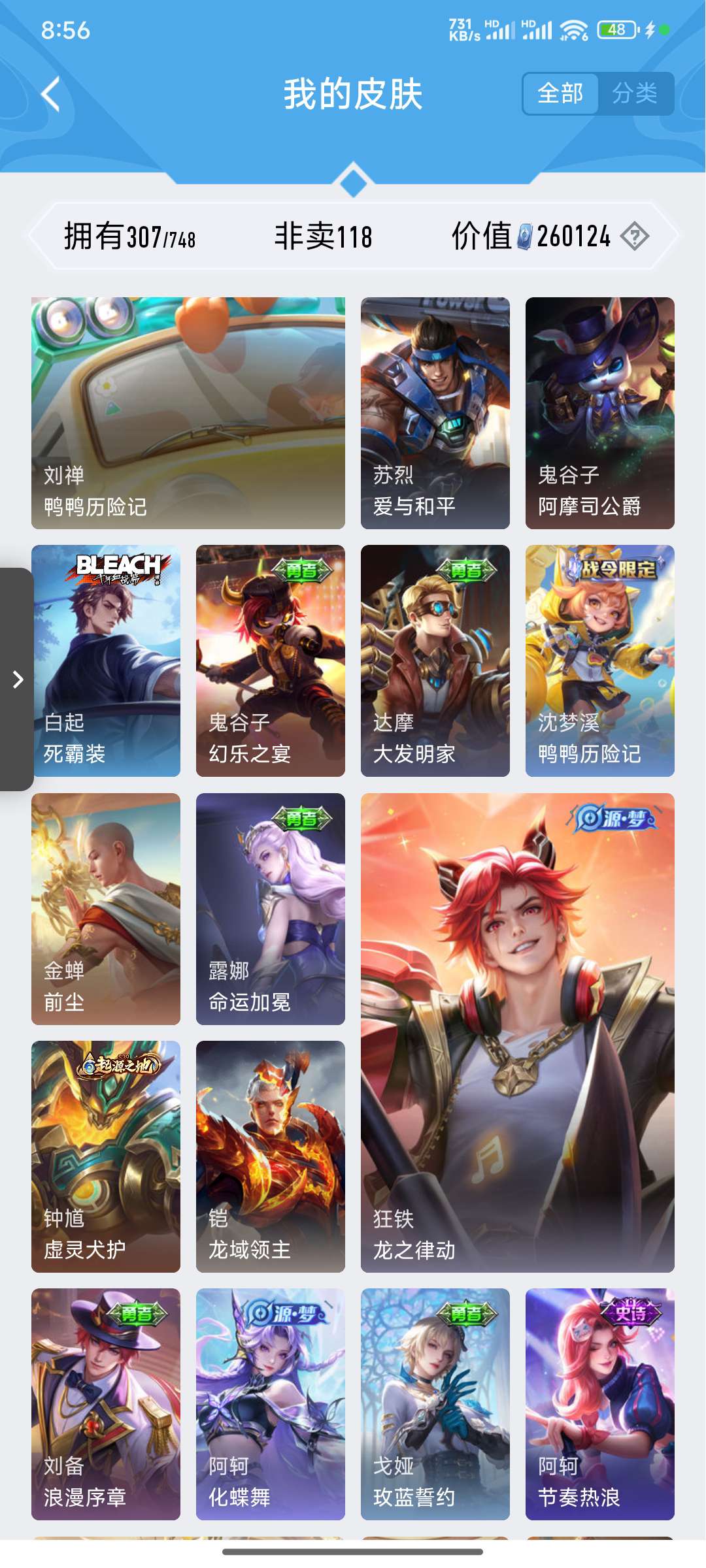Open 沈梦溪 鸭鸭历险记 skin
This screenshot has width=706, height=1568.
tap(599, 661)
